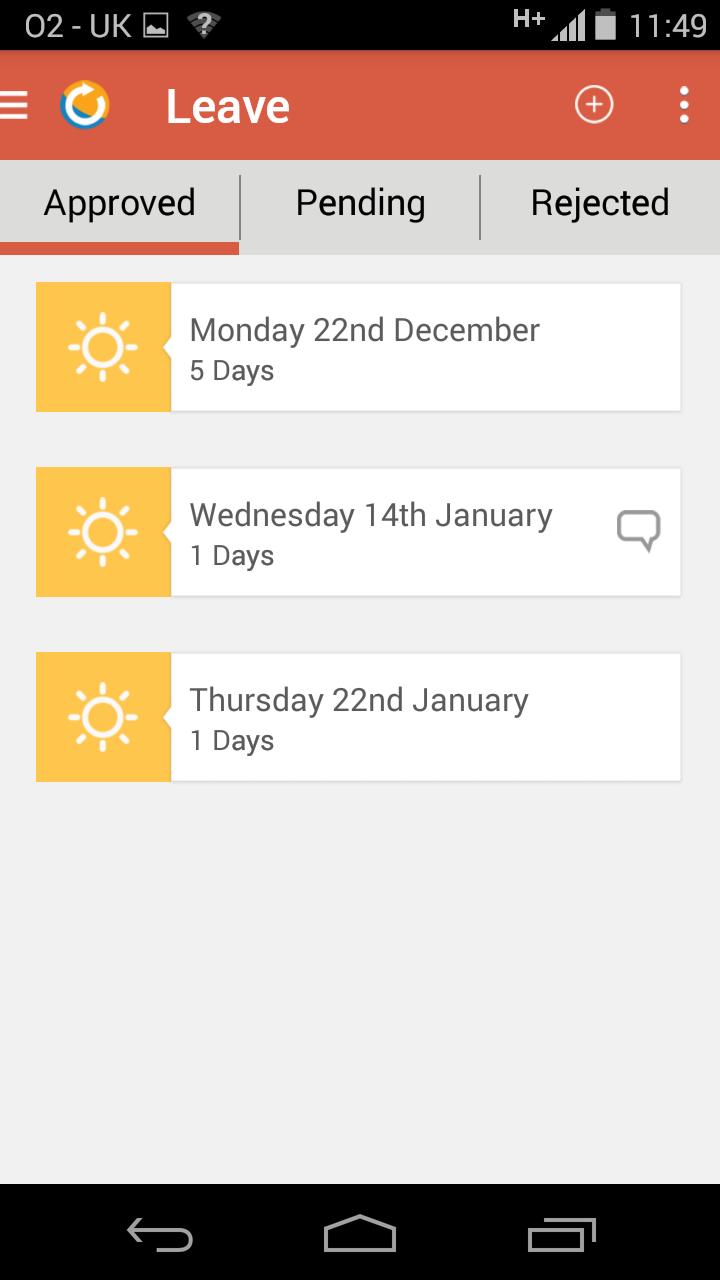
Task: Switch to the Rejected tab
Action: click(x=600, y=204)
